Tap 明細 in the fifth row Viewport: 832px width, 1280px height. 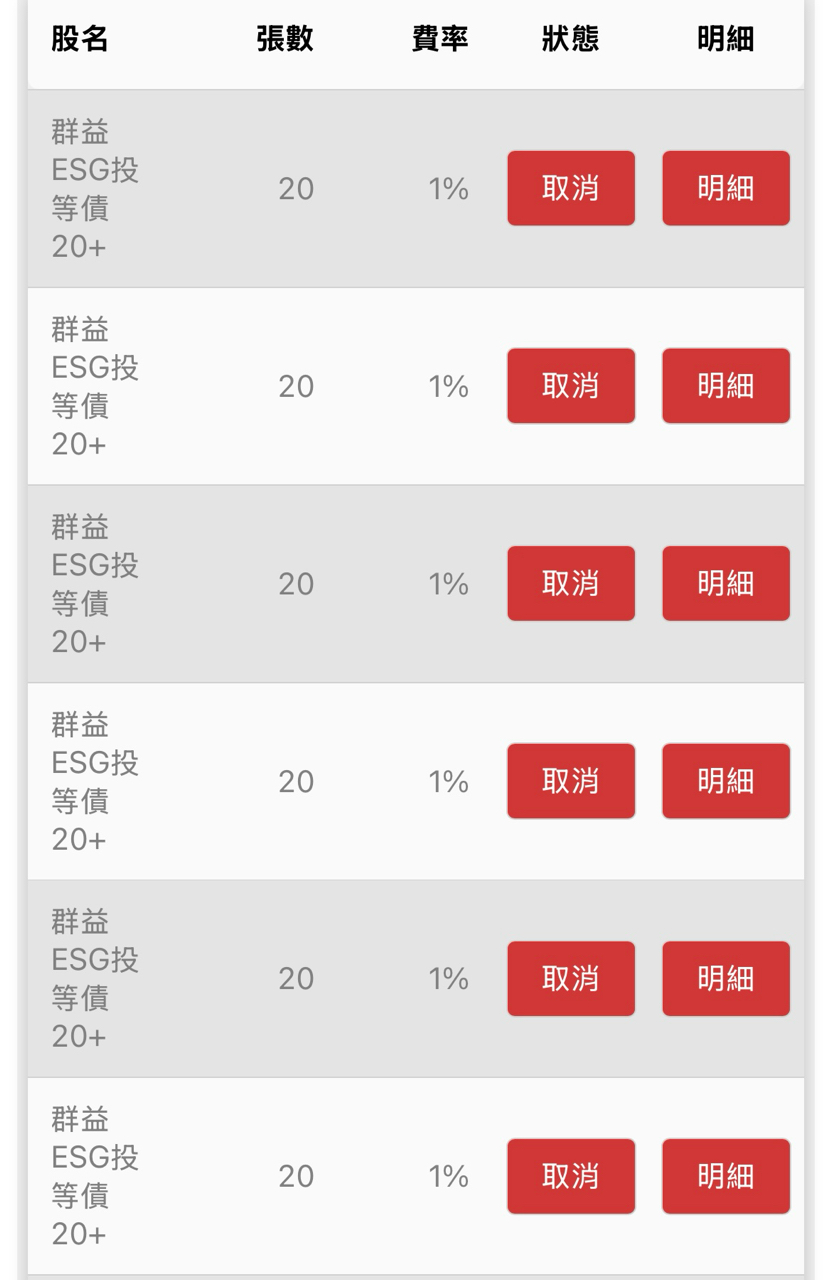pyautogui.click(x=726, y=978)
